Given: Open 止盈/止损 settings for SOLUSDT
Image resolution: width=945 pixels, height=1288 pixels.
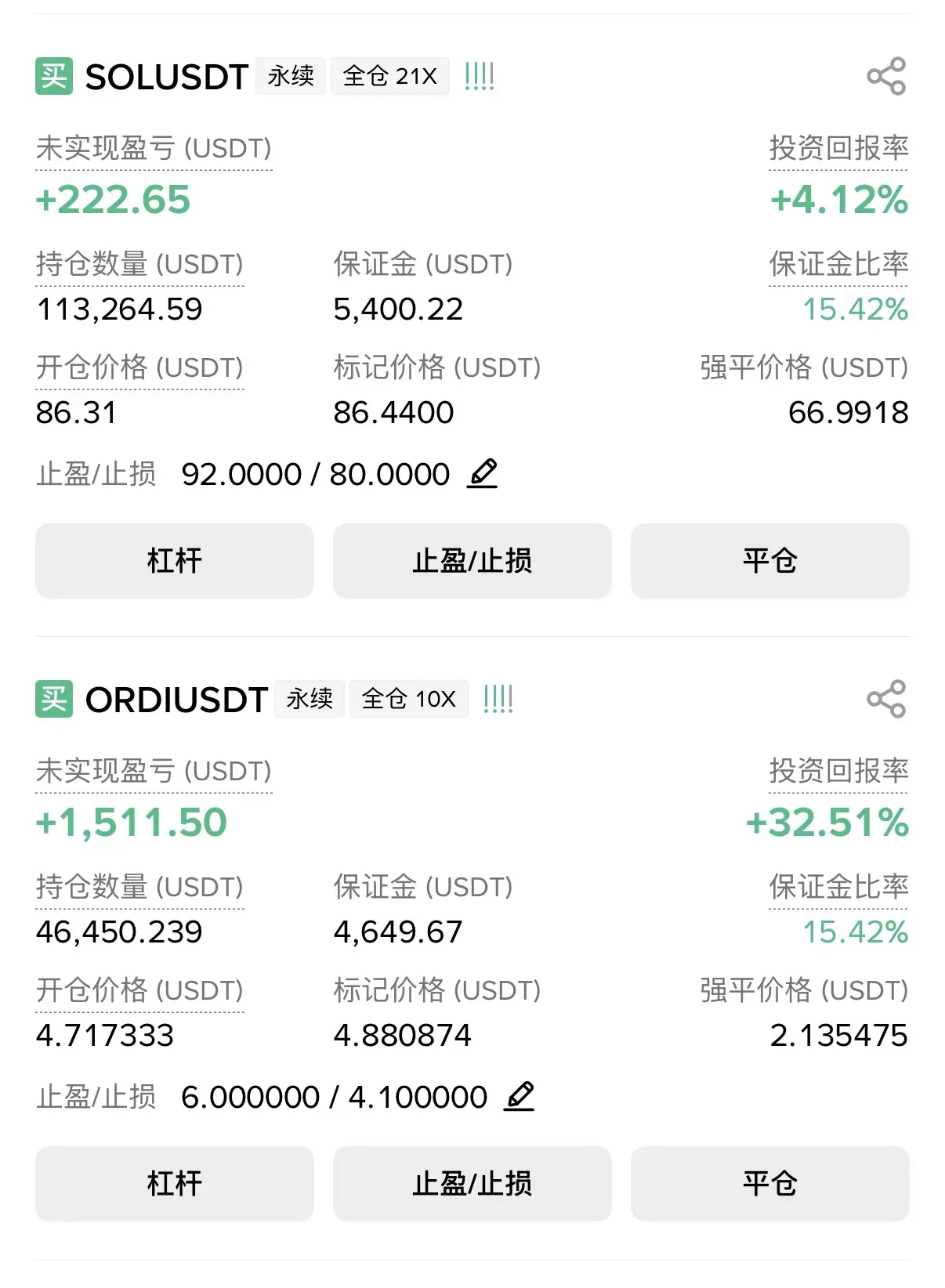Looking at the screenshot, I should [472, 561].
